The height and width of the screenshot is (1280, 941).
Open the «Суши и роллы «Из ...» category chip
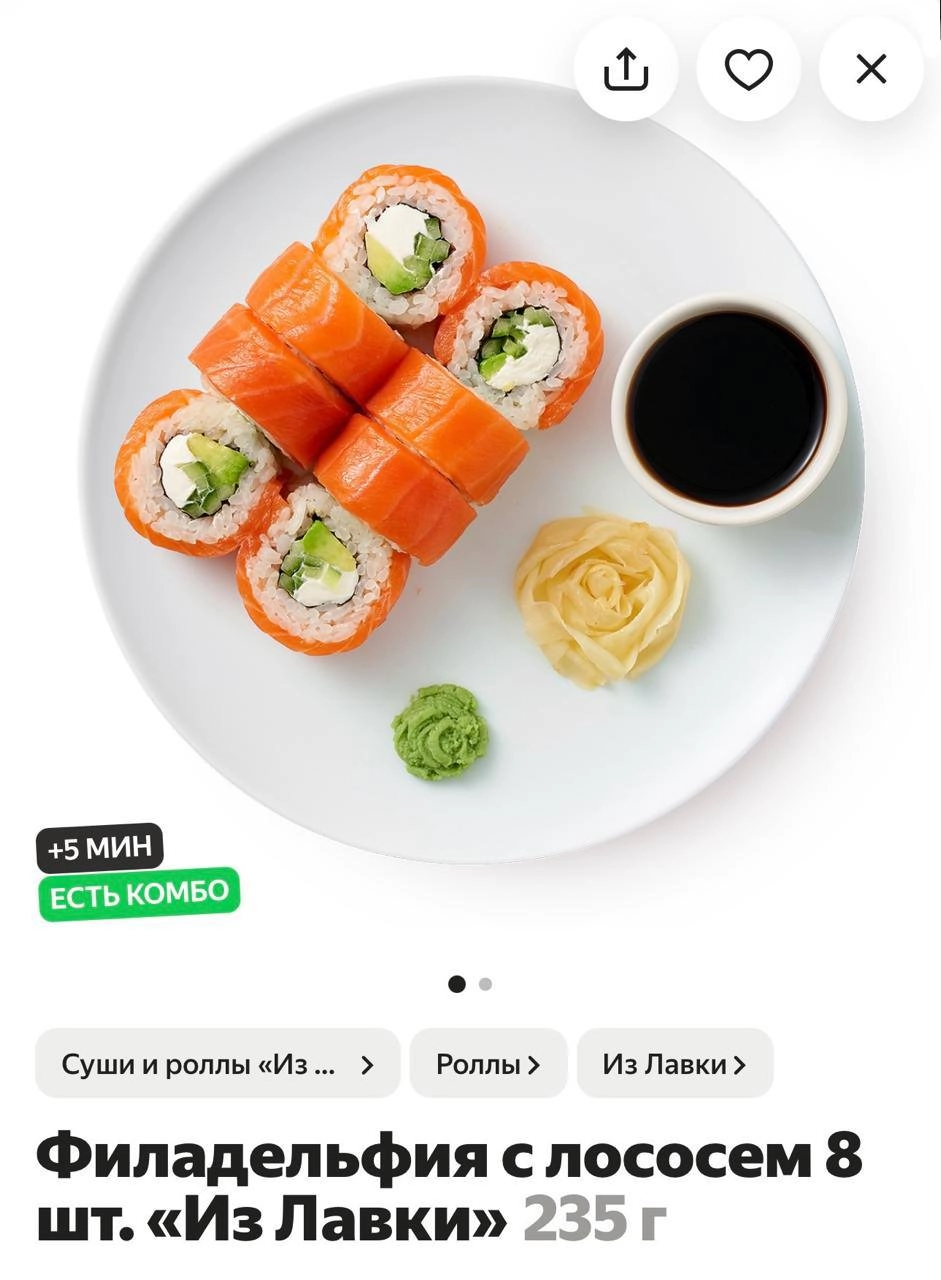pos(217,1064)
